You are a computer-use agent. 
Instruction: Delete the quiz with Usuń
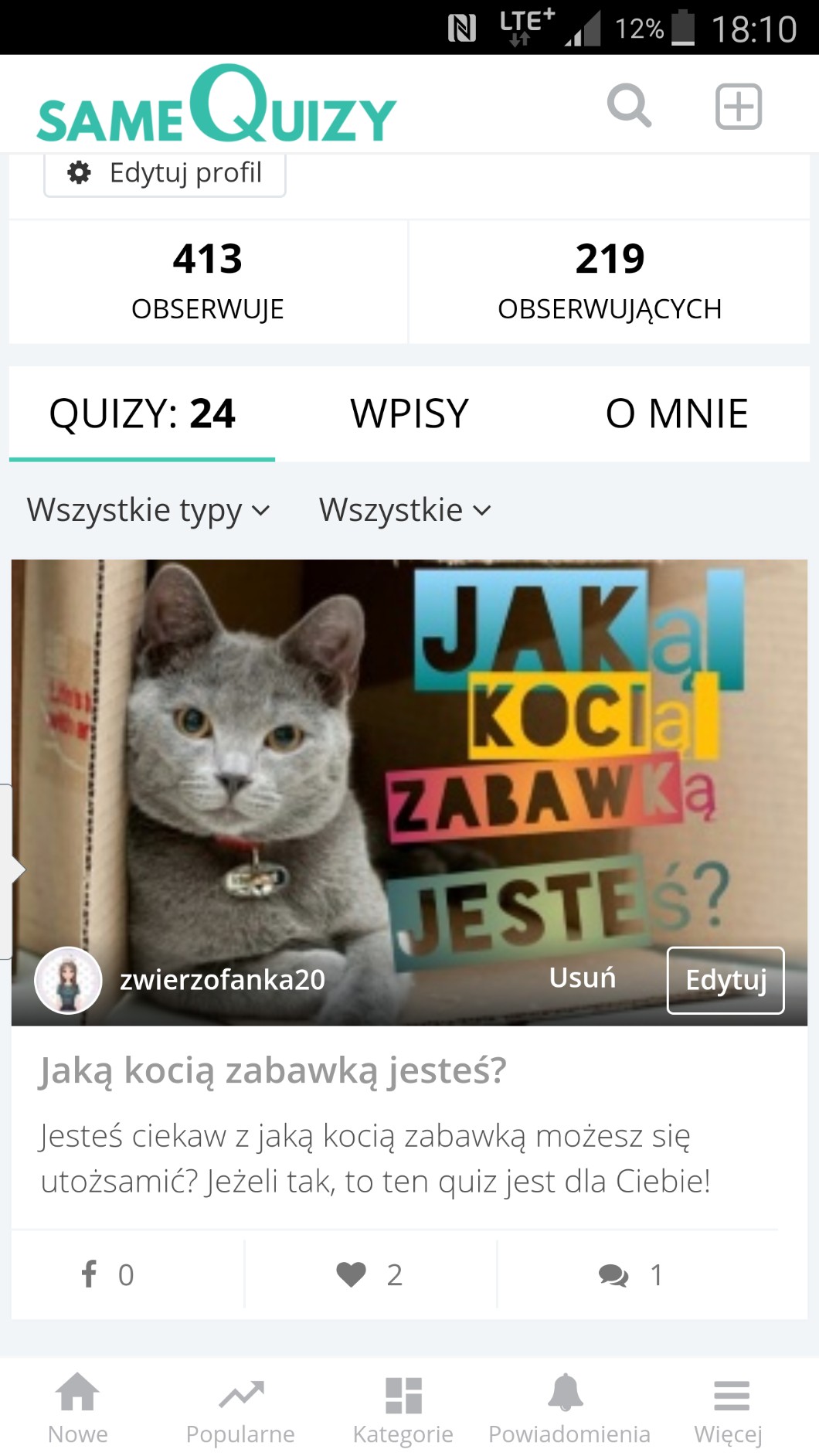[x=582, y=978]
